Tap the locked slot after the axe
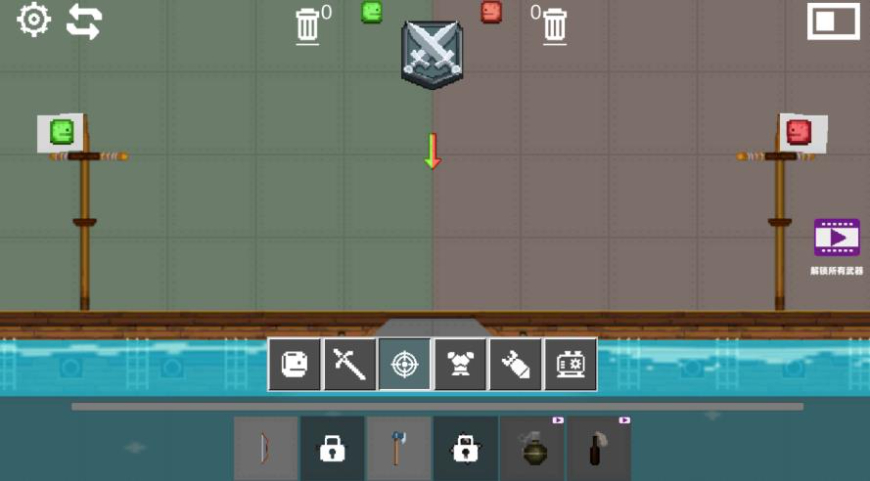Image resolution: width=870 pixels, height=481 pixels. pyautogui.click(x=466, y=449)
